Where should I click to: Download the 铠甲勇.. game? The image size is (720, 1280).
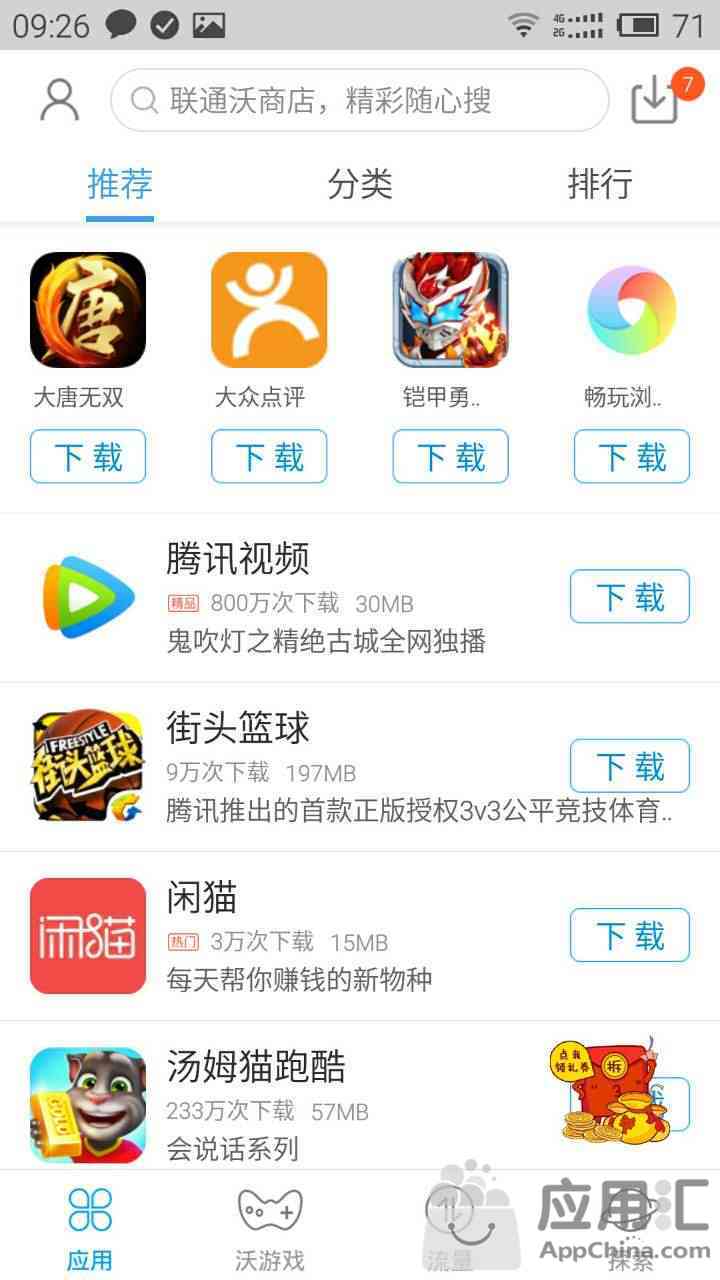(450, 457)
